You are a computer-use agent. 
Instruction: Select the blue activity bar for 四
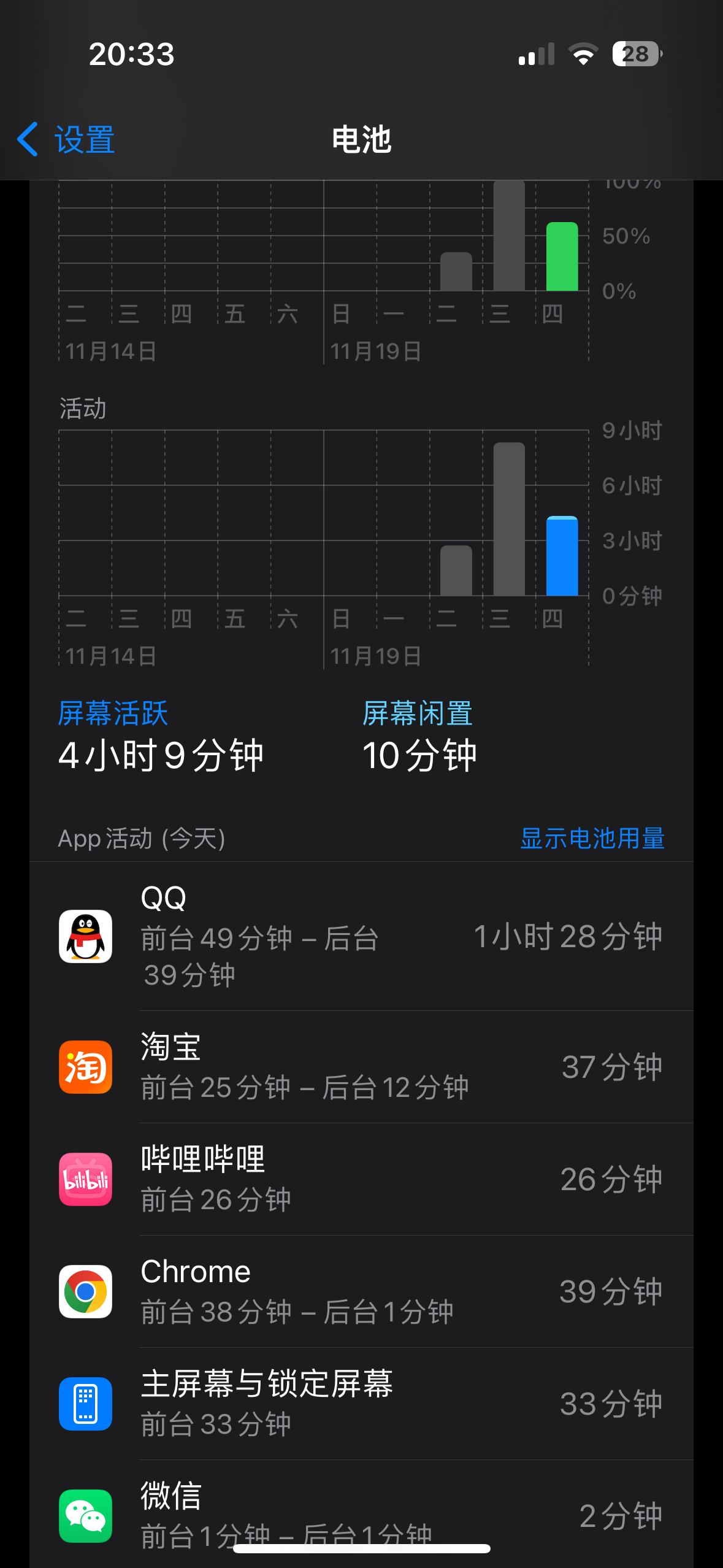pyautogui.click(x=562, y=556)
